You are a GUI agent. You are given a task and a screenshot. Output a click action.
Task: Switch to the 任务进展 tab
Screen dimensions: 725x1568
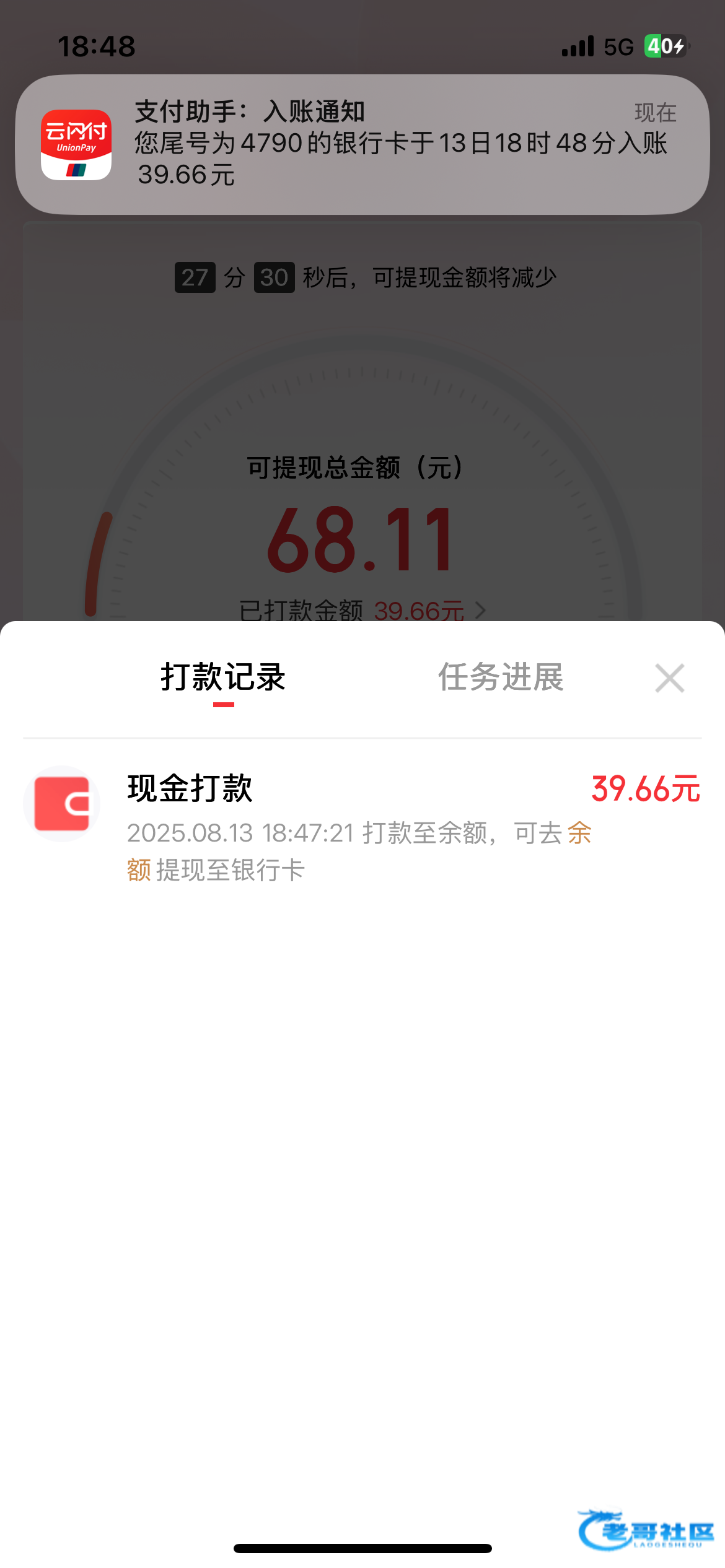(x=501, y=677)
